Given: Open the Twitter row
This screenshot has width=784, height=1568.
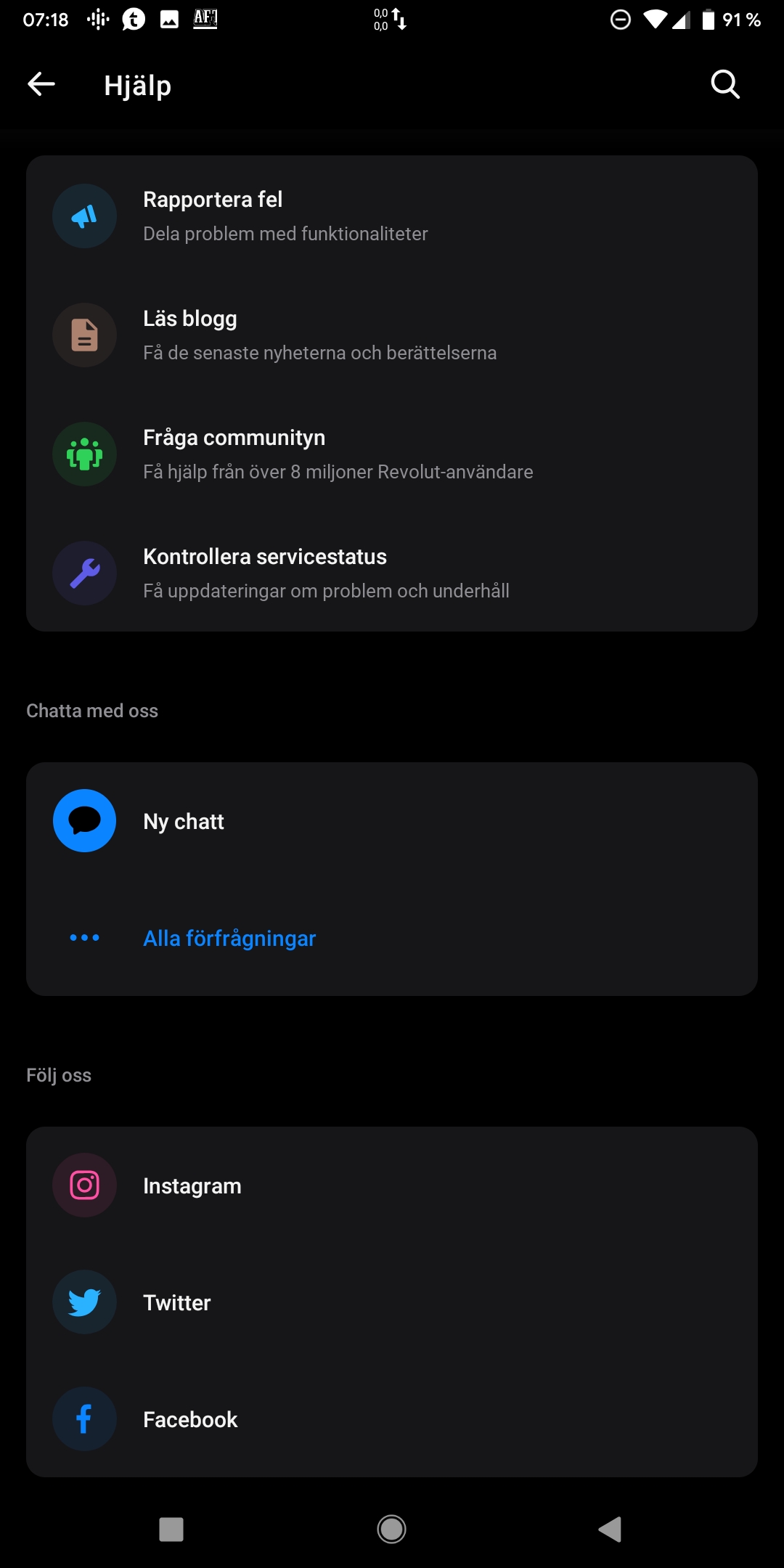Looking at the screenshot, I should [392, 1302].
